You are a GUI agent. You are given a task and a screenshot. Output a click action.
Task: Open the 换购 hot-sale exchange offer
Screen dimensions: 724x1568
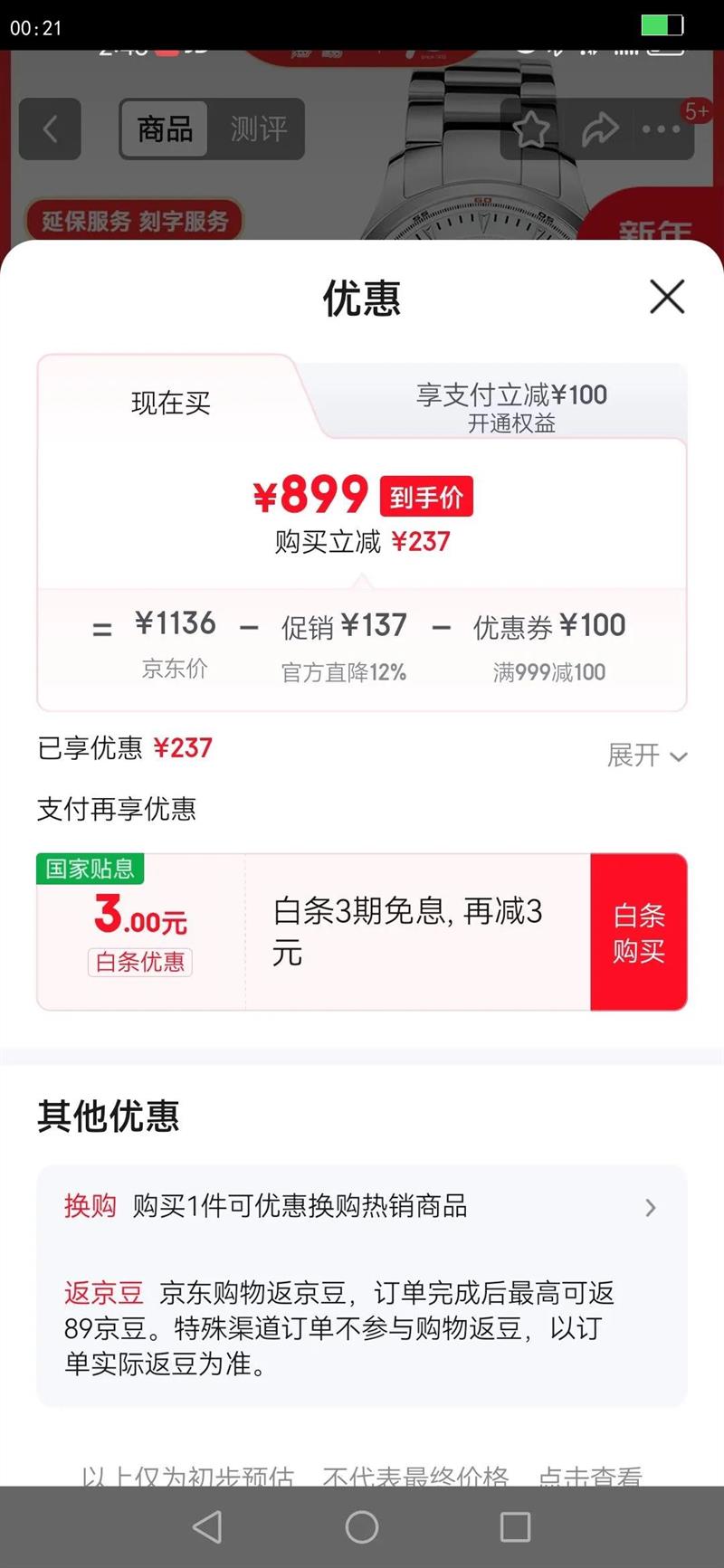tap(362, 1206)
